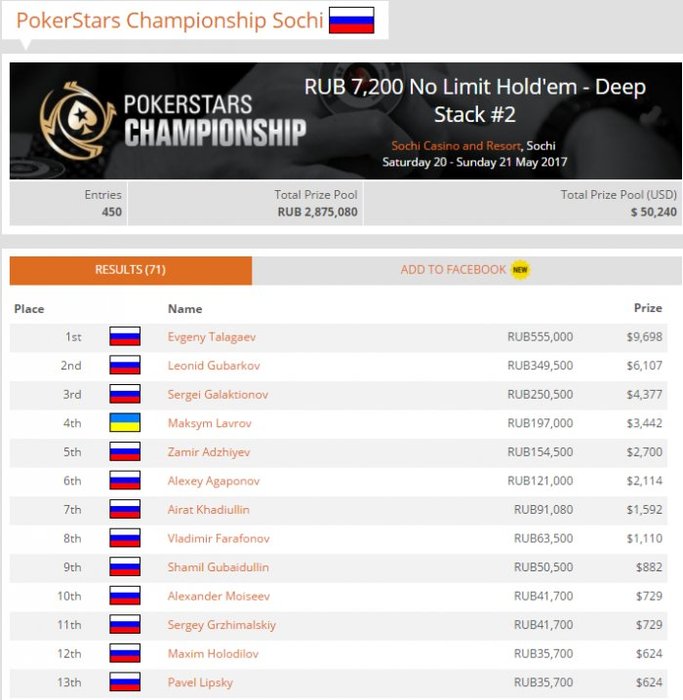Open Sochi Casino and Resort venue link
This screenshot has width=683, height=700.
coord(455,146)
